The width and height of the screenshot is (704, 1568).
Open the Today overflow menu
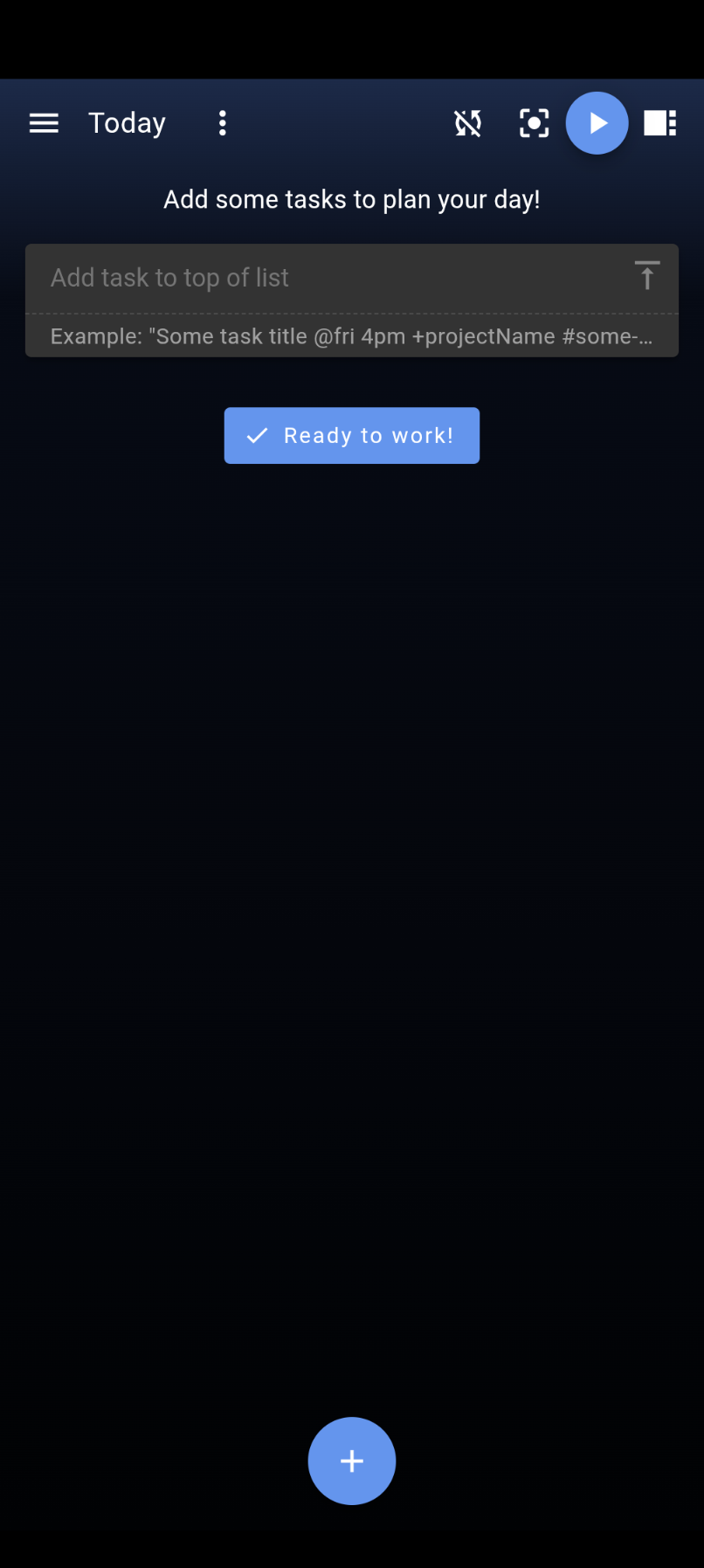[x=223, y=123]
